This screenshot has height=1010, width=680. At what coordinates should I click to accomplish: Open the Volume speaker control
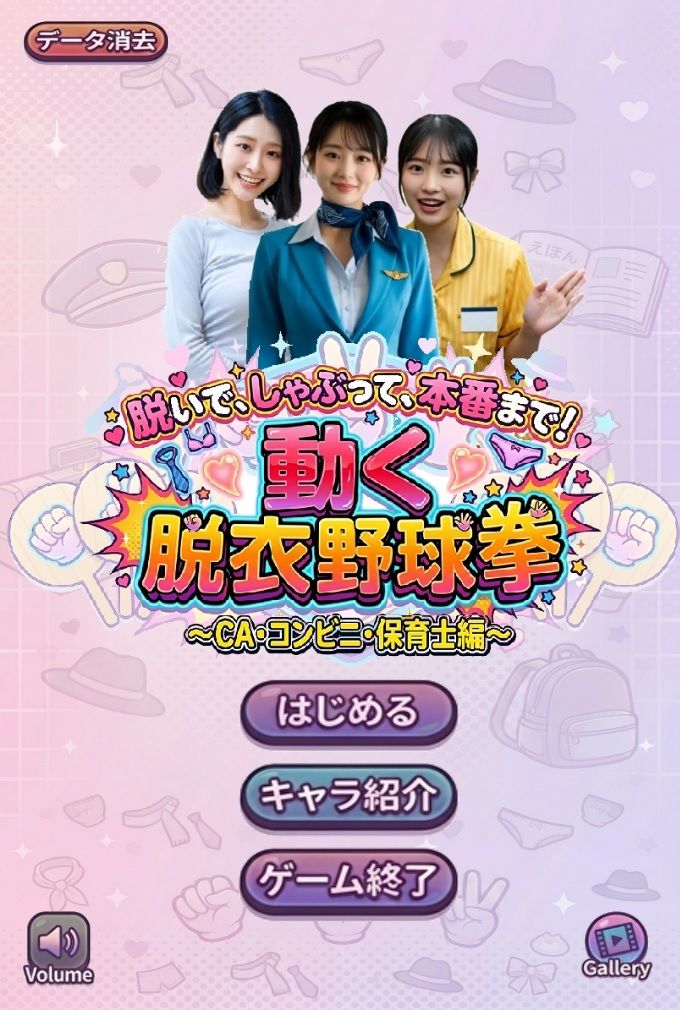(58, 943)
